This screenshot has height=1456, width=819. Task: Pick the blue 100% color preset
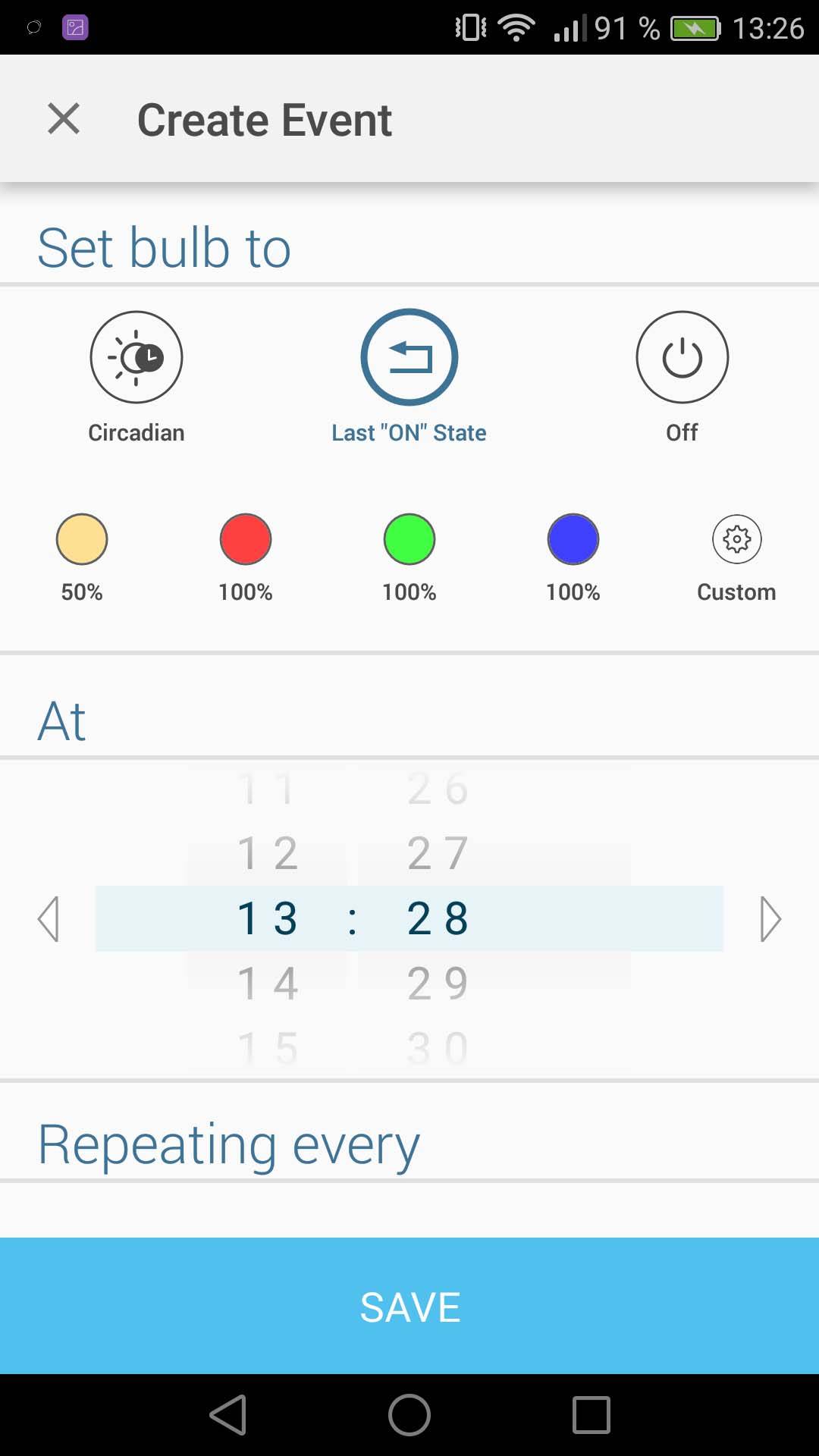pos(573,539)
